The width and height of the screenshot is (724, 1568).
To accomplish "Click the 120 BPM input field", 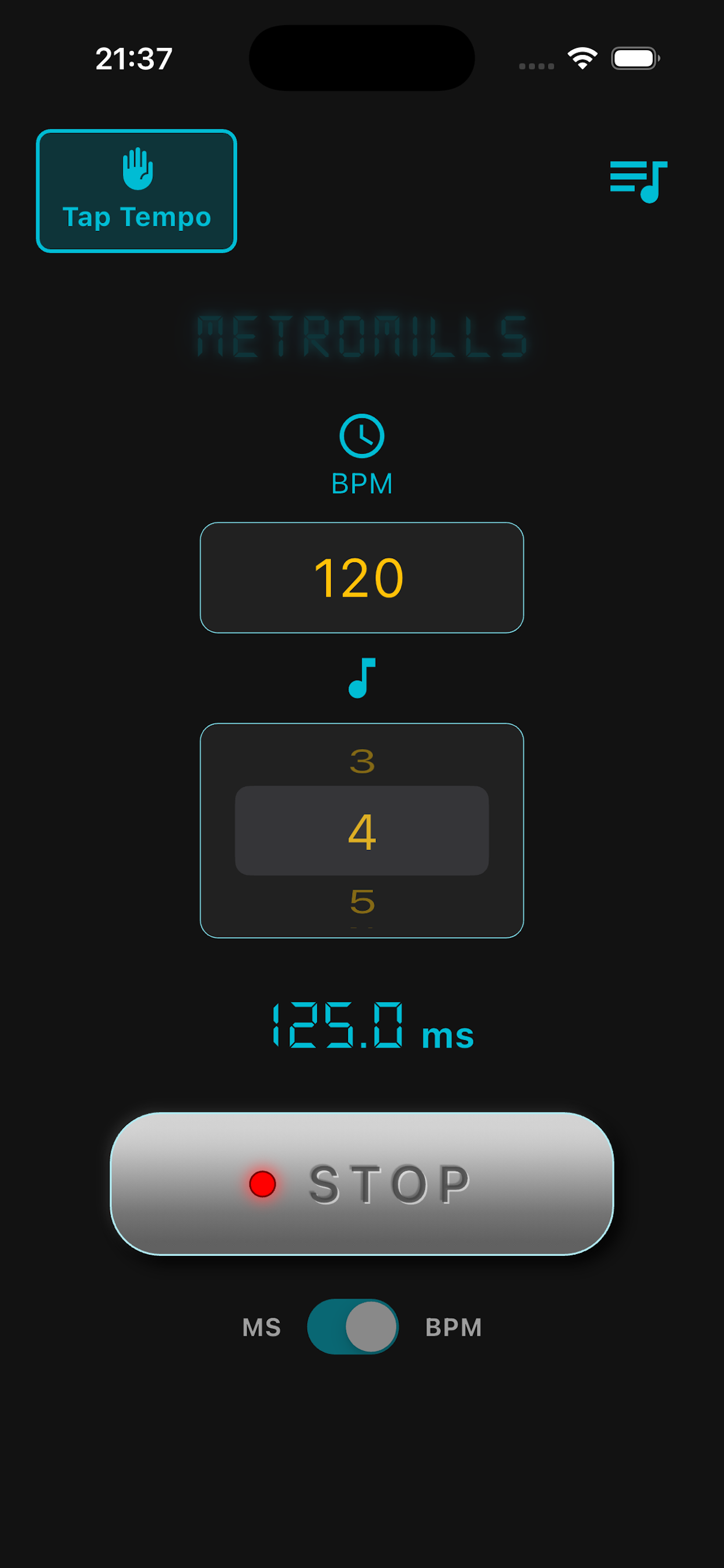I will coord(361,578).
